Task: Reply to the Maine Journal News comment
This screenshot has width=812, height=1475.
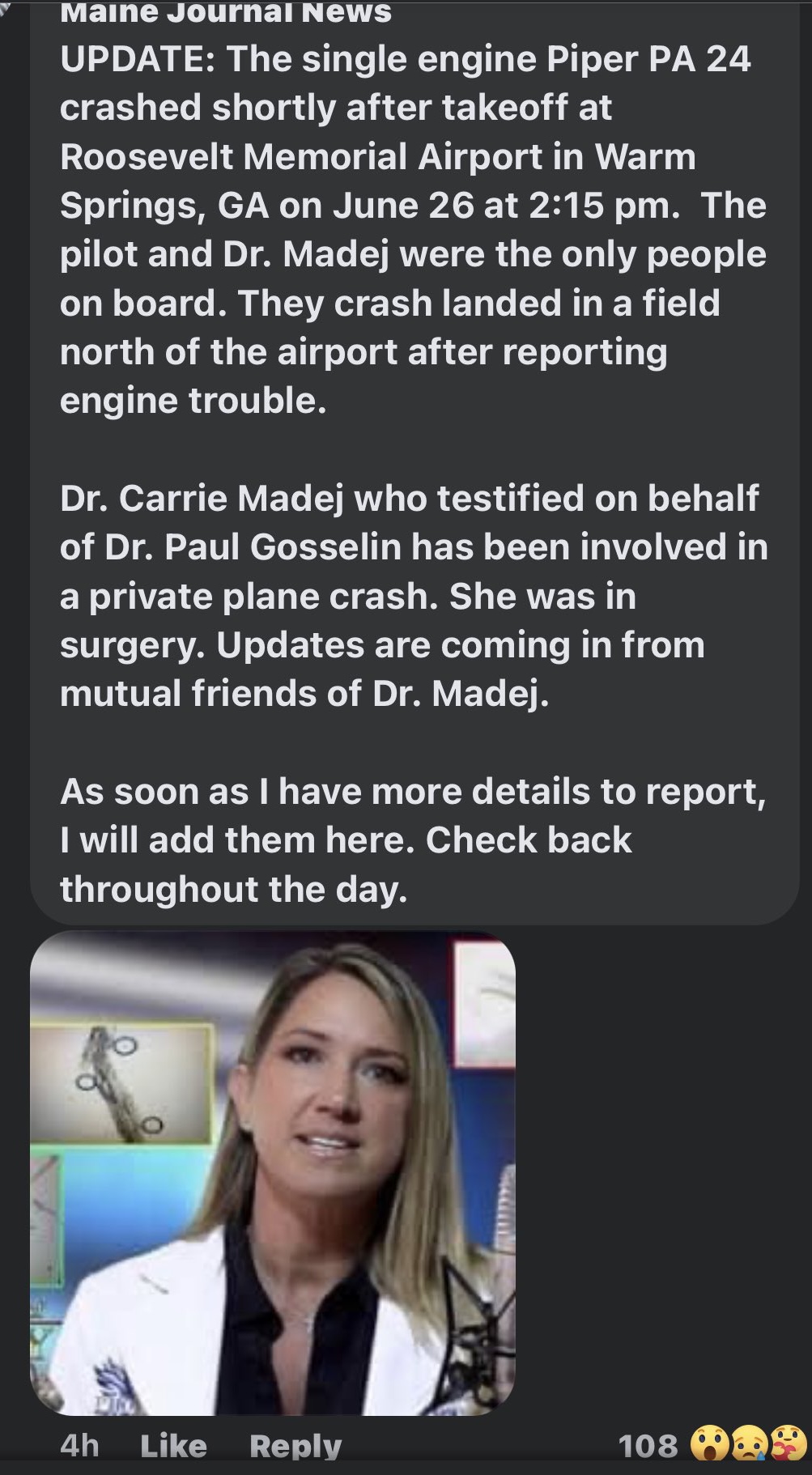Action: [295, 1446]
